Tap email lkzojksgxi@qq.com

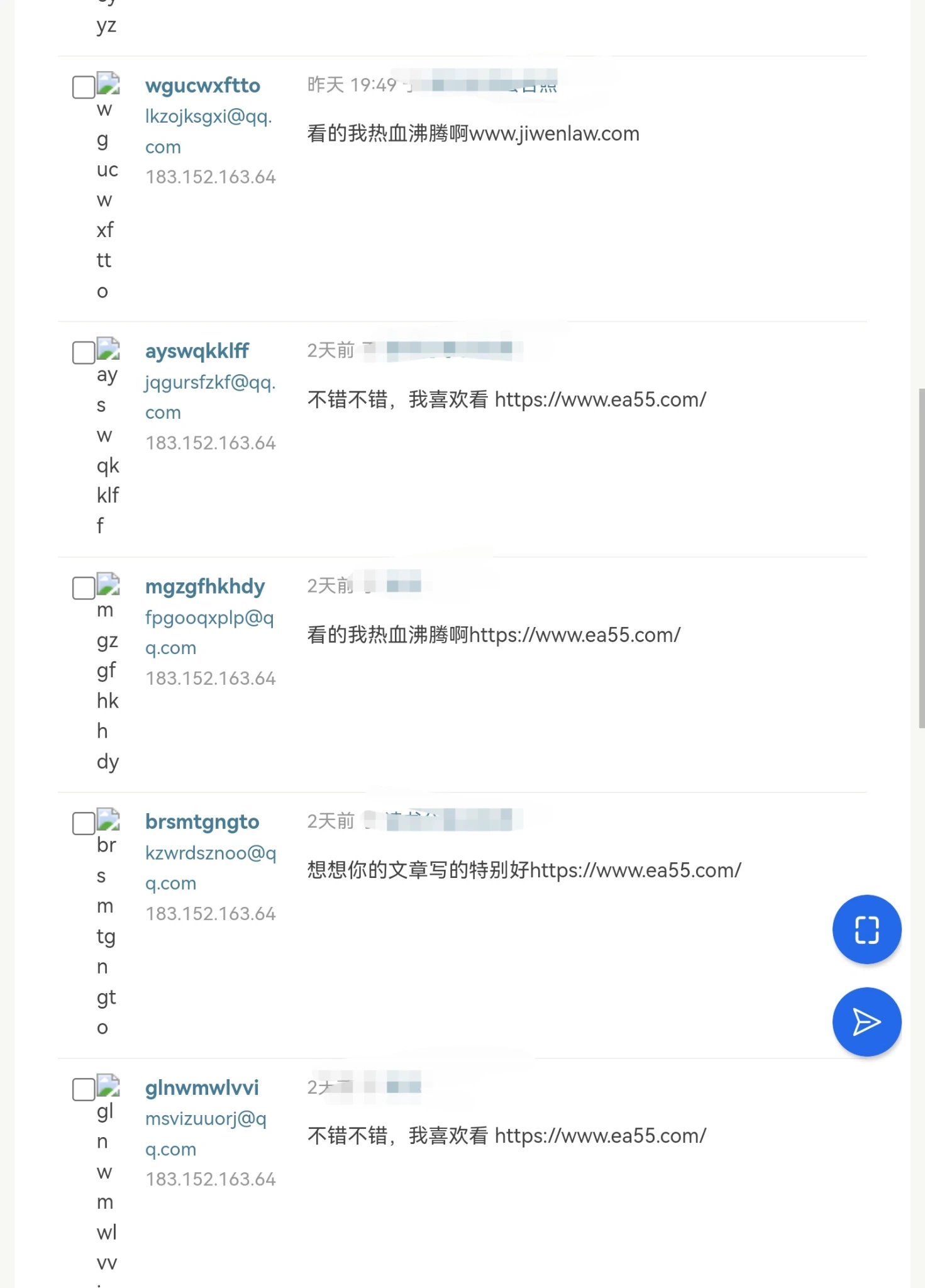pyautogui.click(x=208, y=131)
